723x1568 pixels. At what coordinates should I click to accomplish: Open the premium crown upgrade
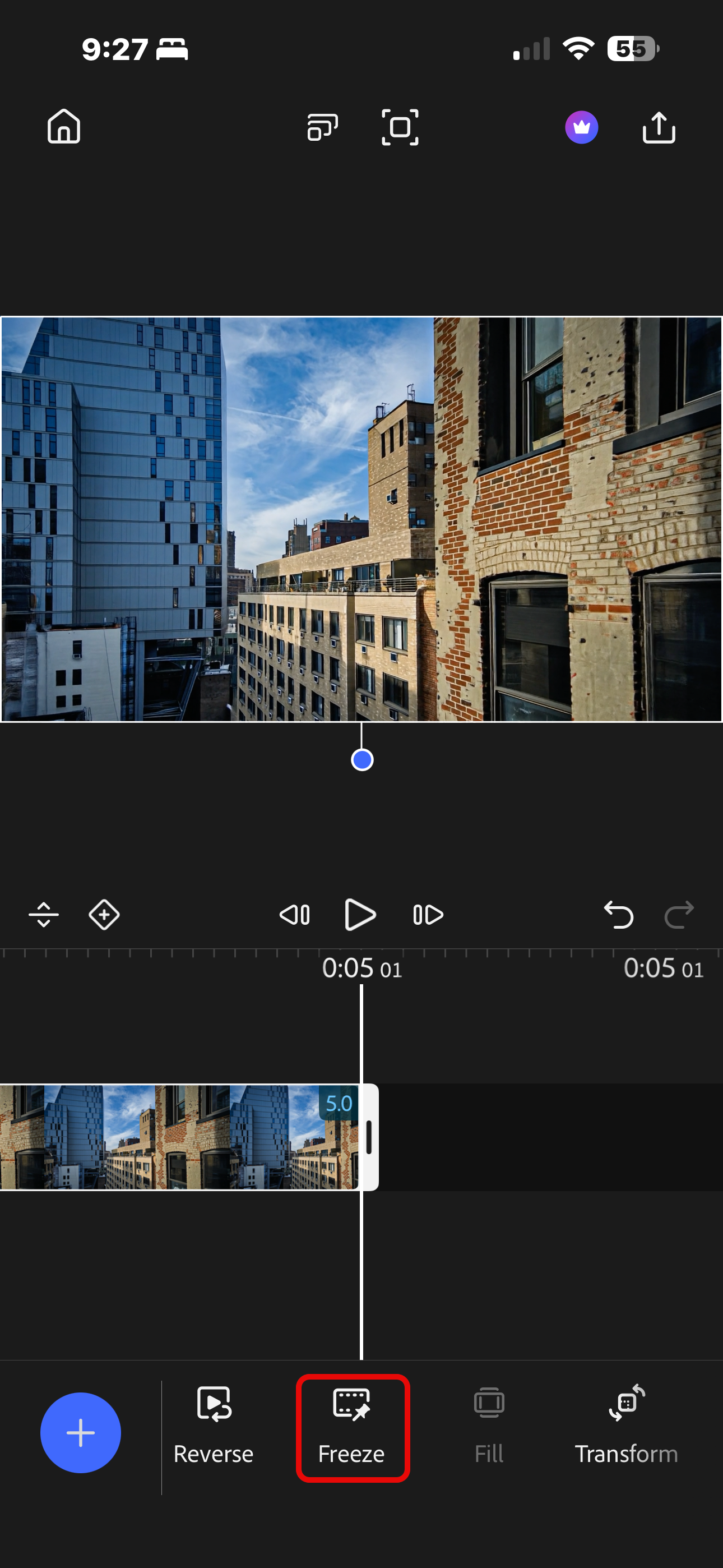click(581, 127)
